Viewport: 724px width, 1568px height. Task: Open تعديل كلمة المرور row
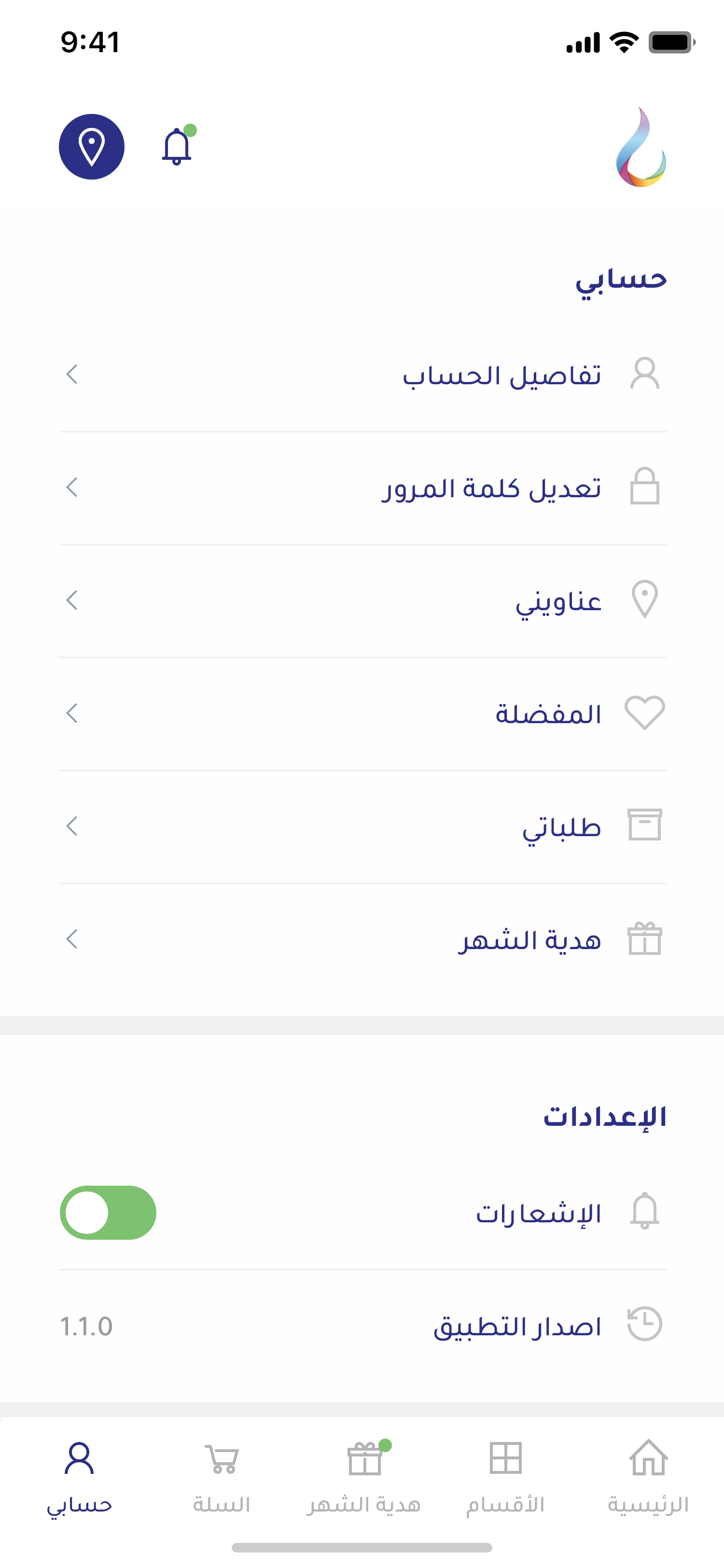pyautogui.click(x=362, y=488)
